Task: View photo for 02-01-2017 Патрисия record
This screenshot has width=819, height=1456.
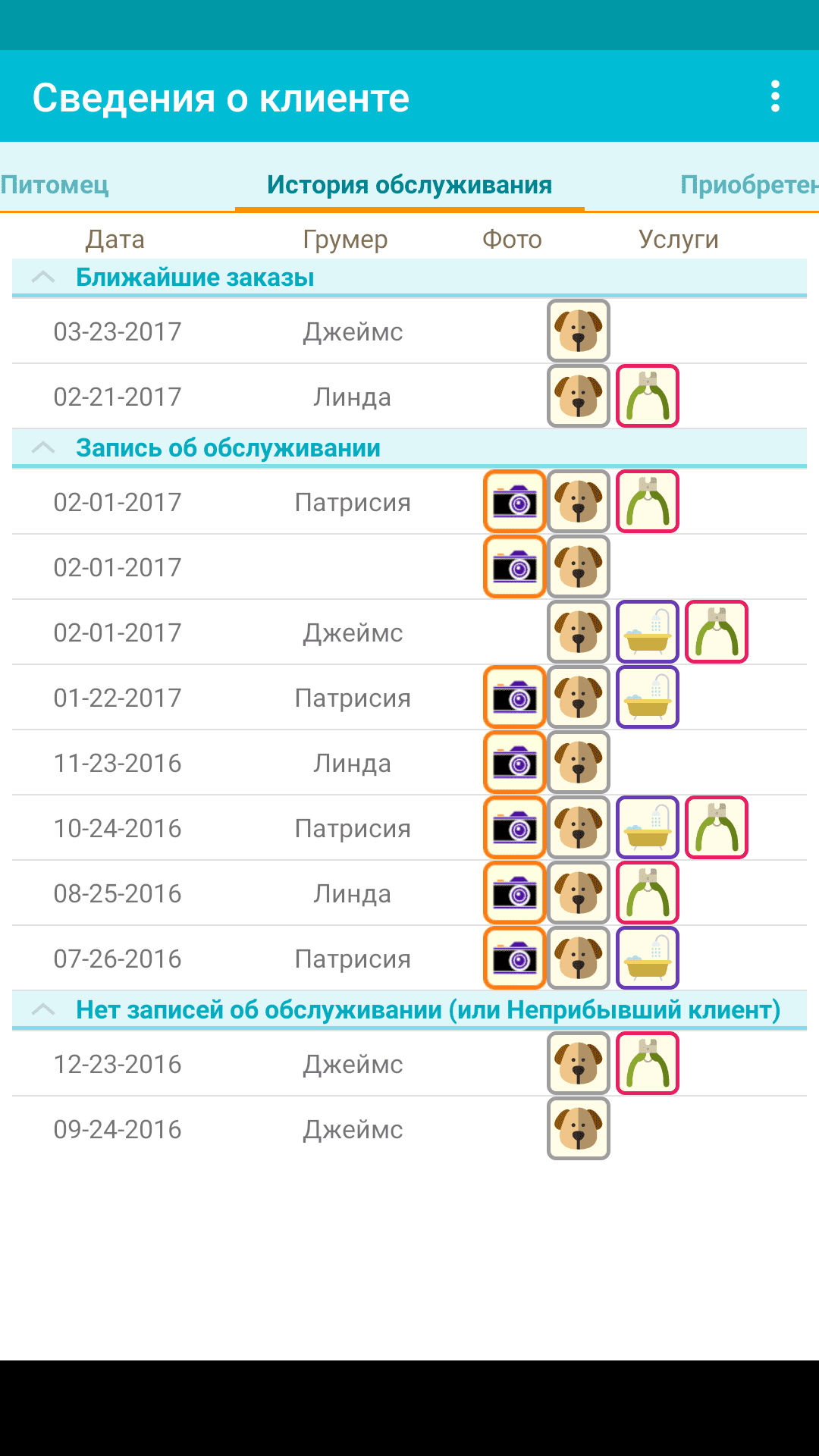Action: tap(515, 502)
